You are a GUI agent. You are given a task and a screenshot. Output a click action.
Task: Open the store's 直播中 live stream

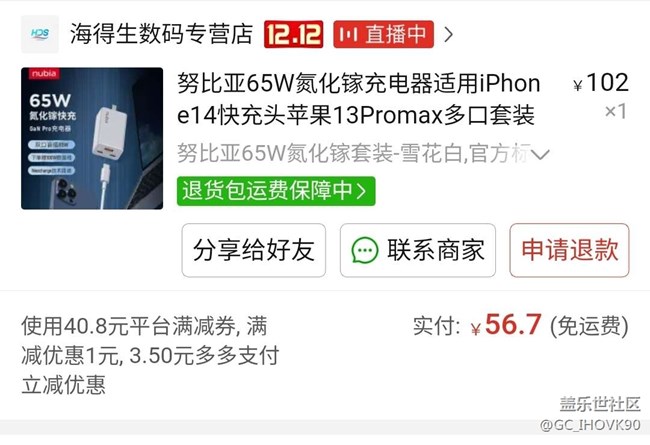click(x=383, y=35)
